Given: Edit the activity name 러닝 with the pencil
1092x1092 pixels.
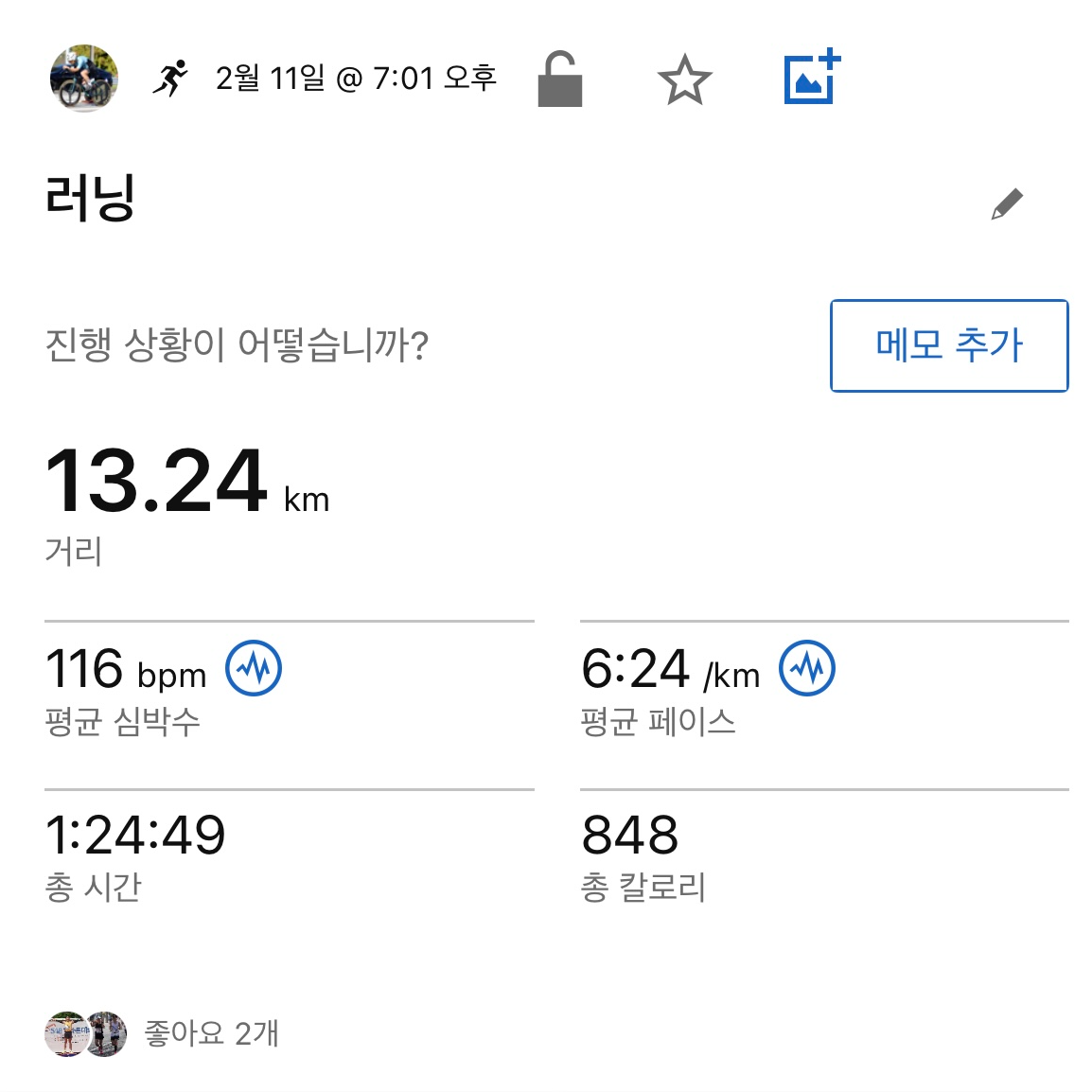Looking at the screenshot, I should tap(1007, 203).
